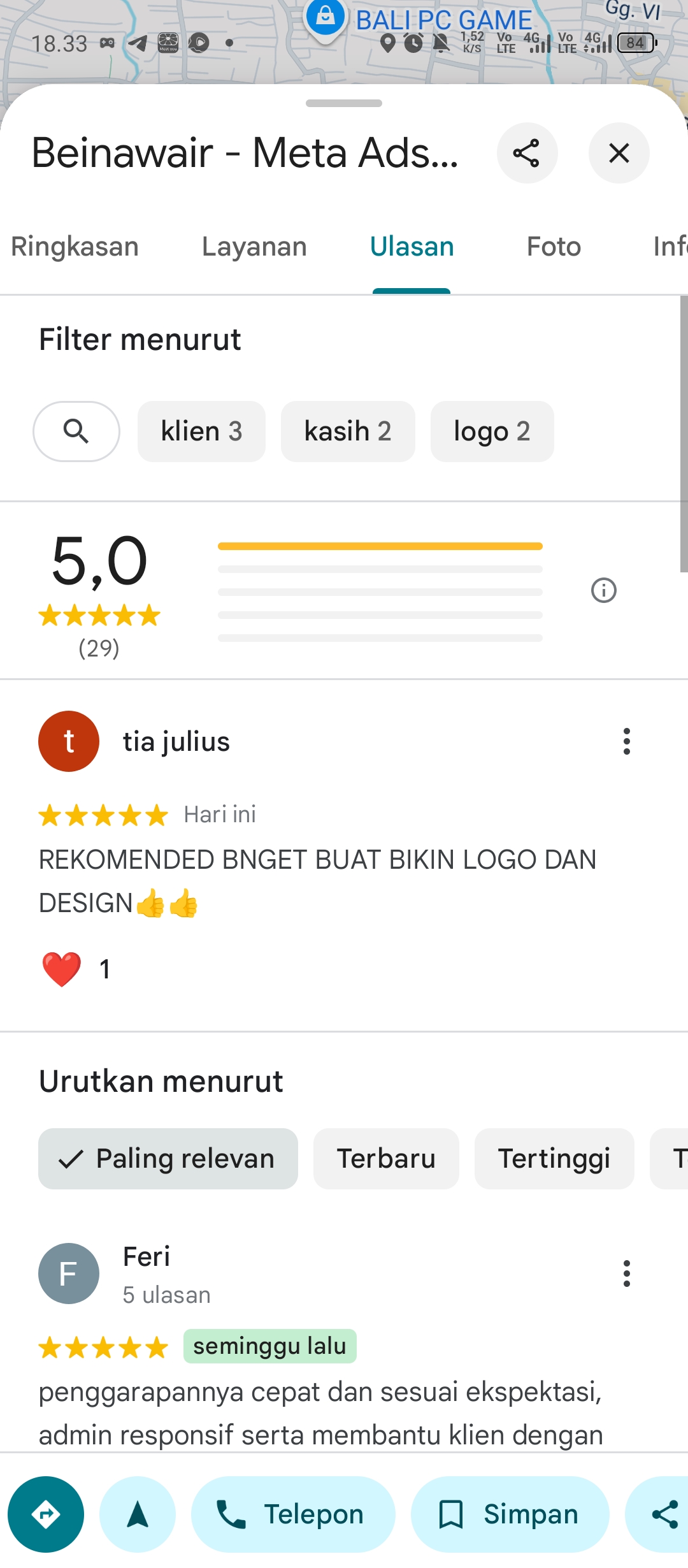Filter reviews by 'klien' keyword
The height and width of the screenshot is (1568, 688).
pyautogui.click(x=201, y=432)
